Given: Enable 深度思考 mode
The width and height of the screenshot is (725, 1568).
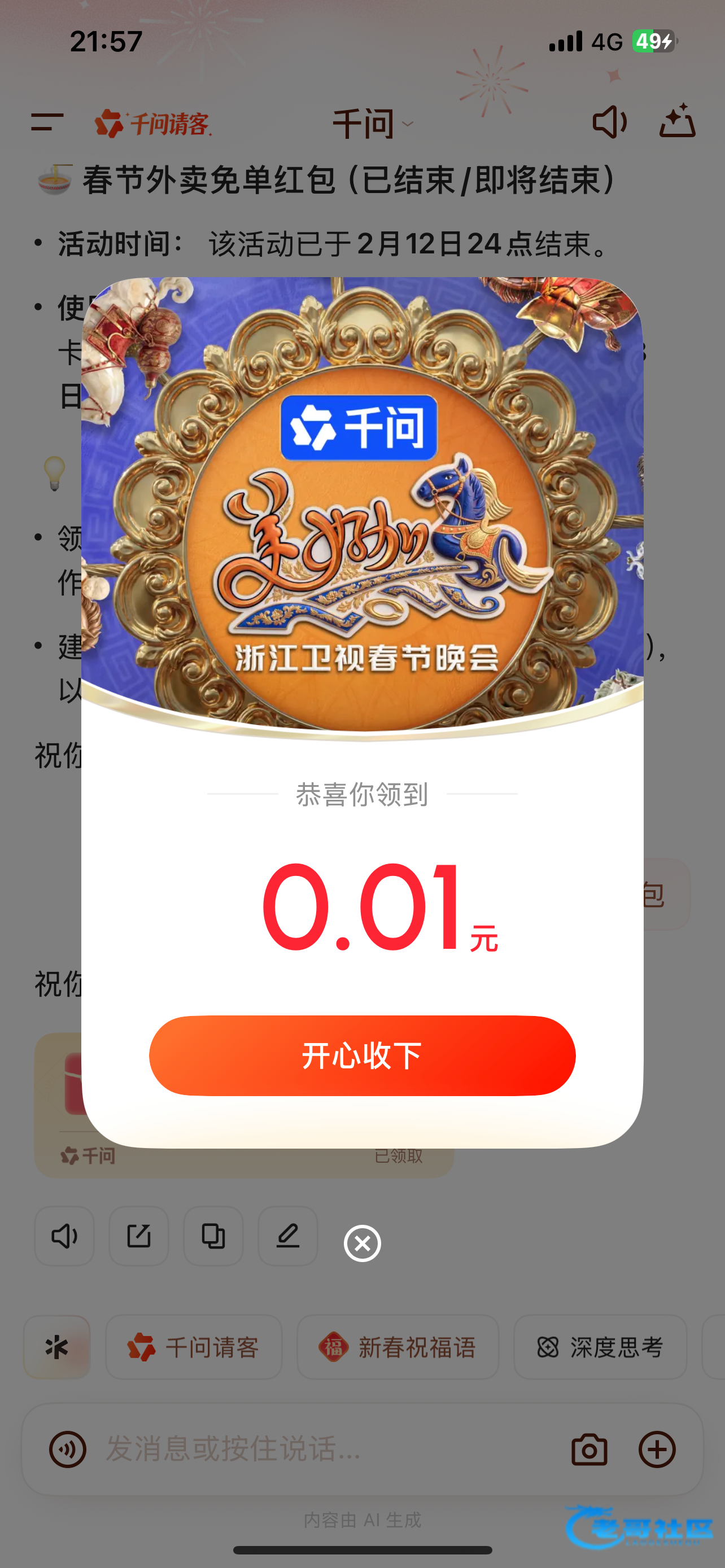Looking at the screenshot, I should [x=600, y=1347].
